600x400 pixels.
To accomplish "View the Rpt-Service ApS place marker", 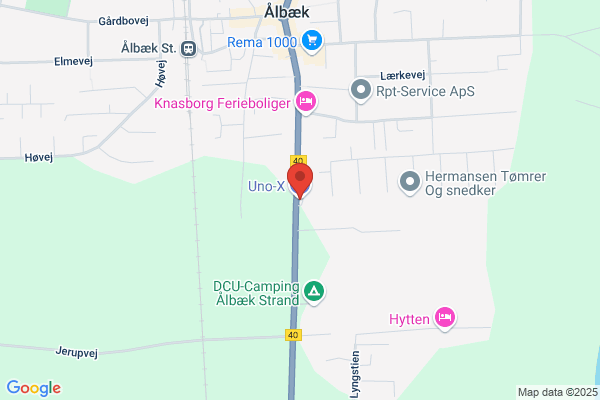I will tap(360, 91).
